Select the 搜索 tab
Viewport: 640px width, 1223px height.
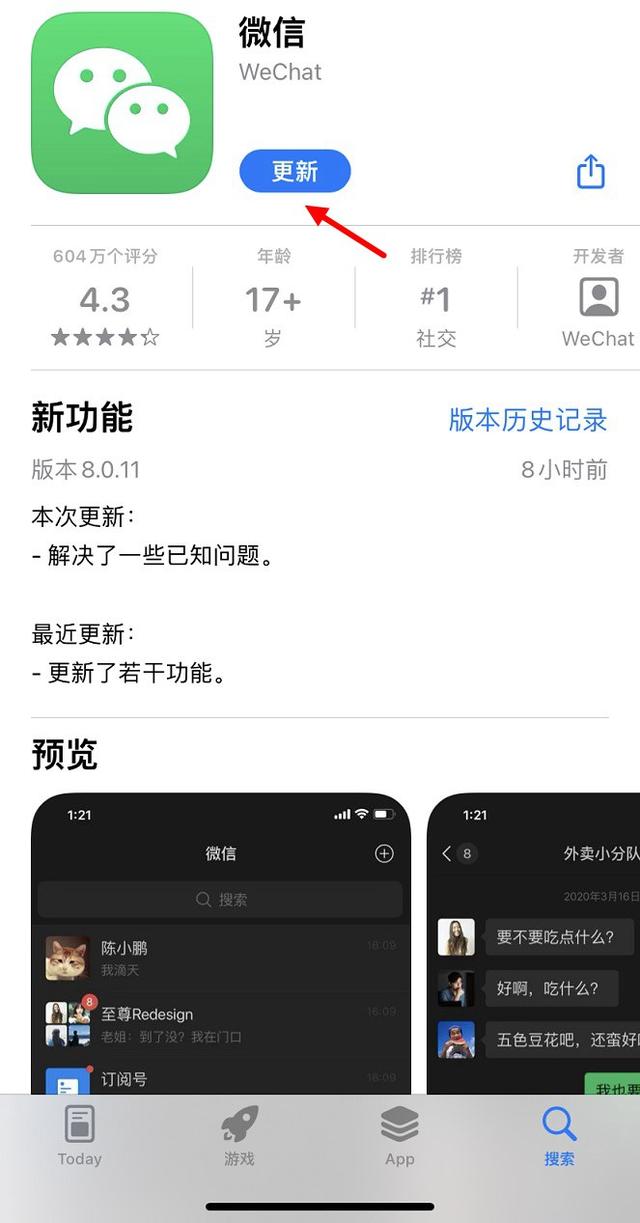[x=560, y=1136]
